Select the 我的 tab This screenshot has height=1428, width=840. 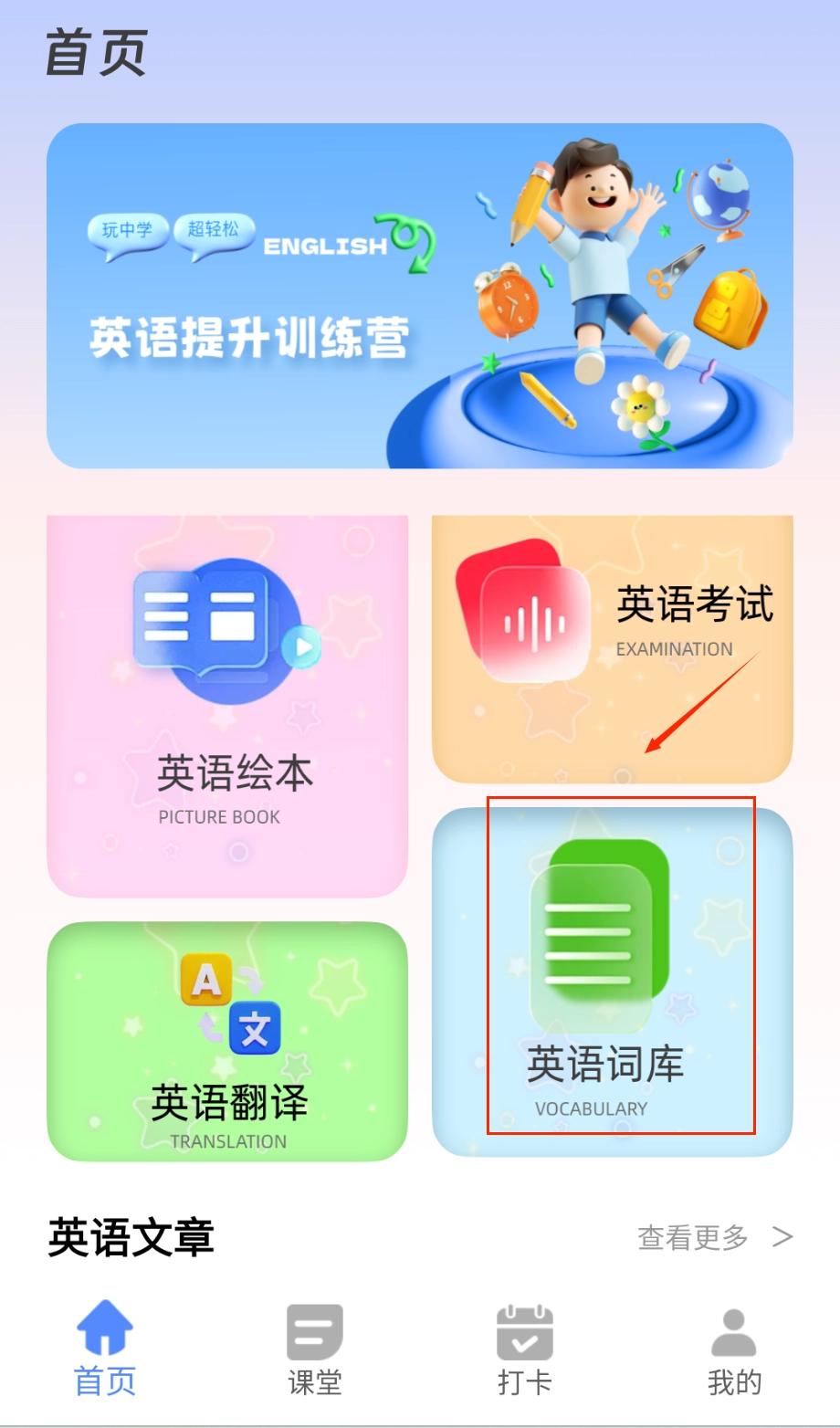734,1348
